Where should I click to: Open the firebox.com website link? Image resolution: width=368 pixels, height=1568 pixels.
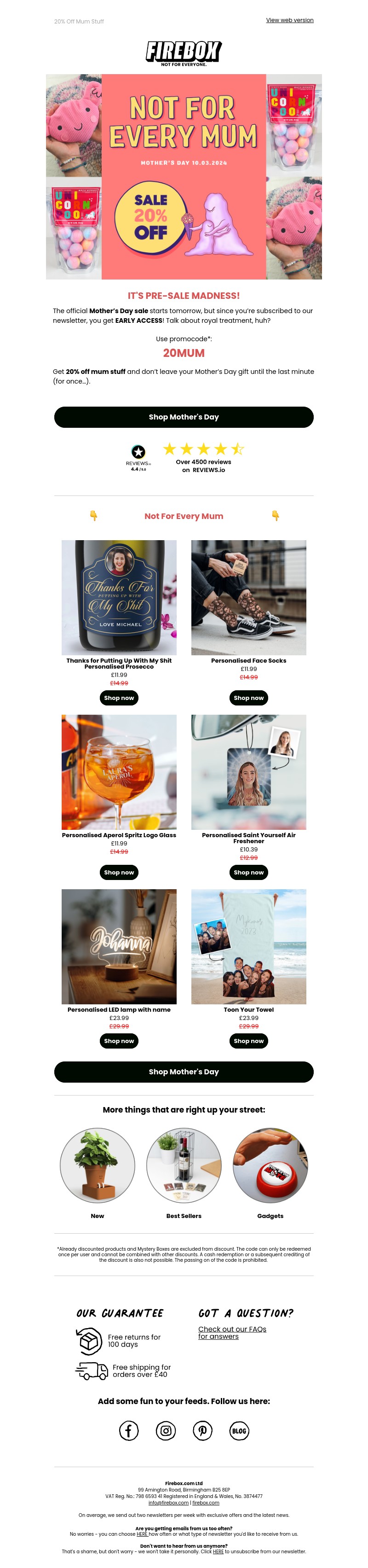click(x=206, y=1503)
